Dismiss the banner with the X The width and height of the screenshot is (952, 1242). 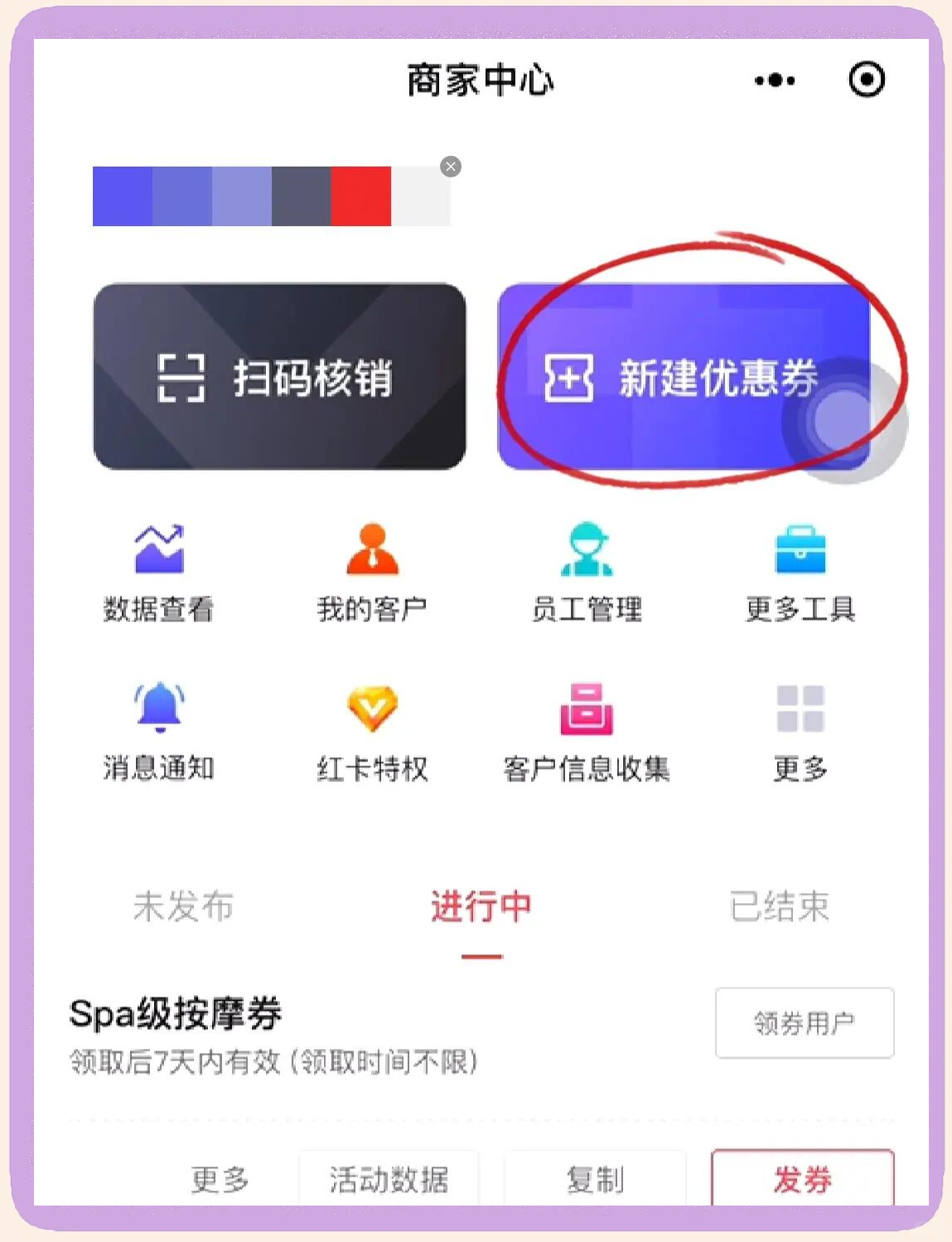(450, 167)
